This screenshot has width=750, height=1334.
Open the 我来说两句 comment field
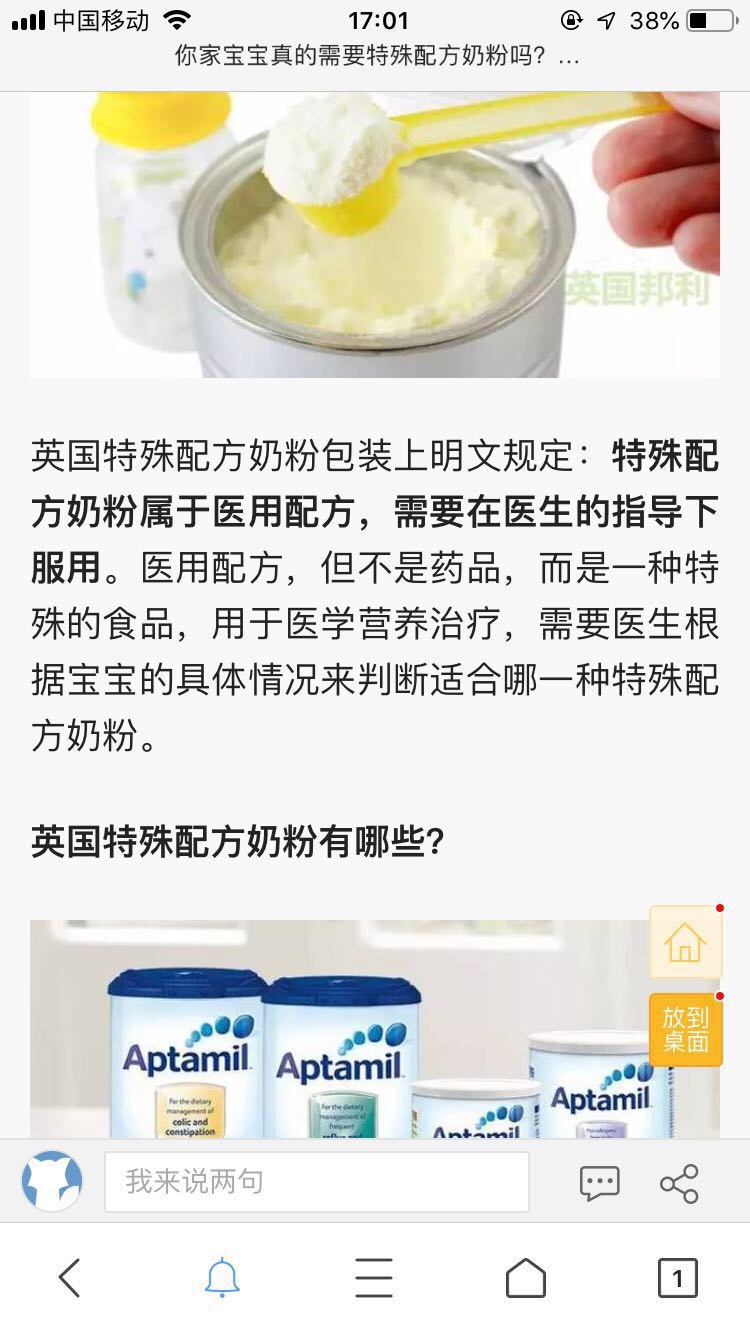click(317, 1182)
